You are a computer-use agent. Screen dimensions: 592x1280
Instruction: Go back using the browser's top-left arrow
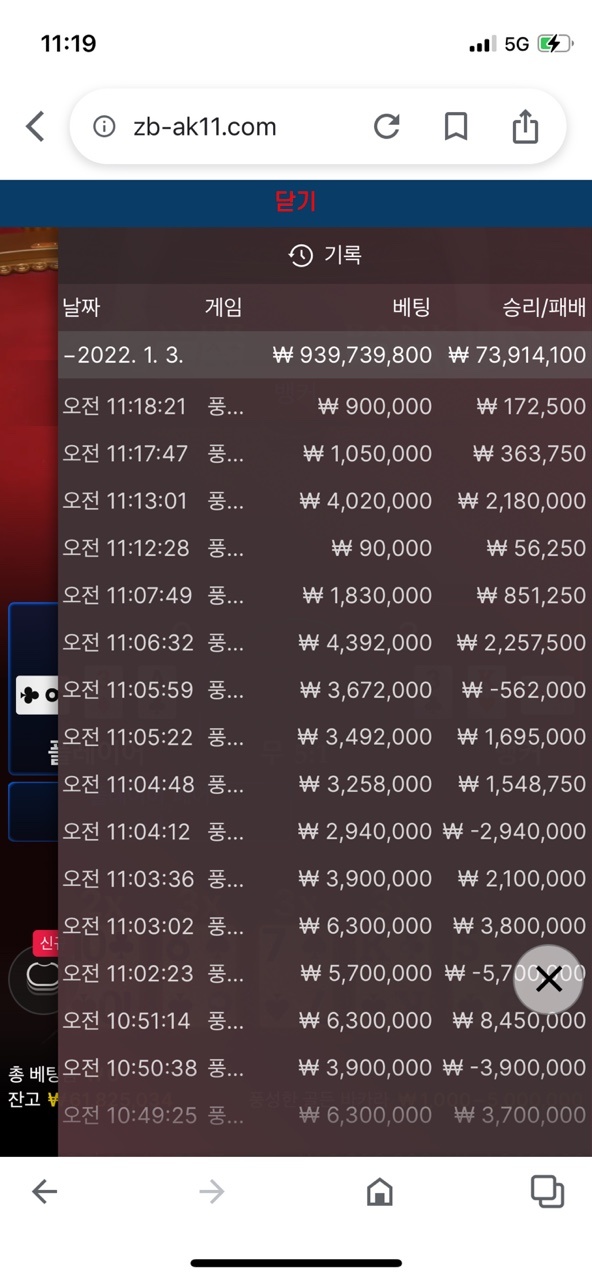tap(35, 127)
